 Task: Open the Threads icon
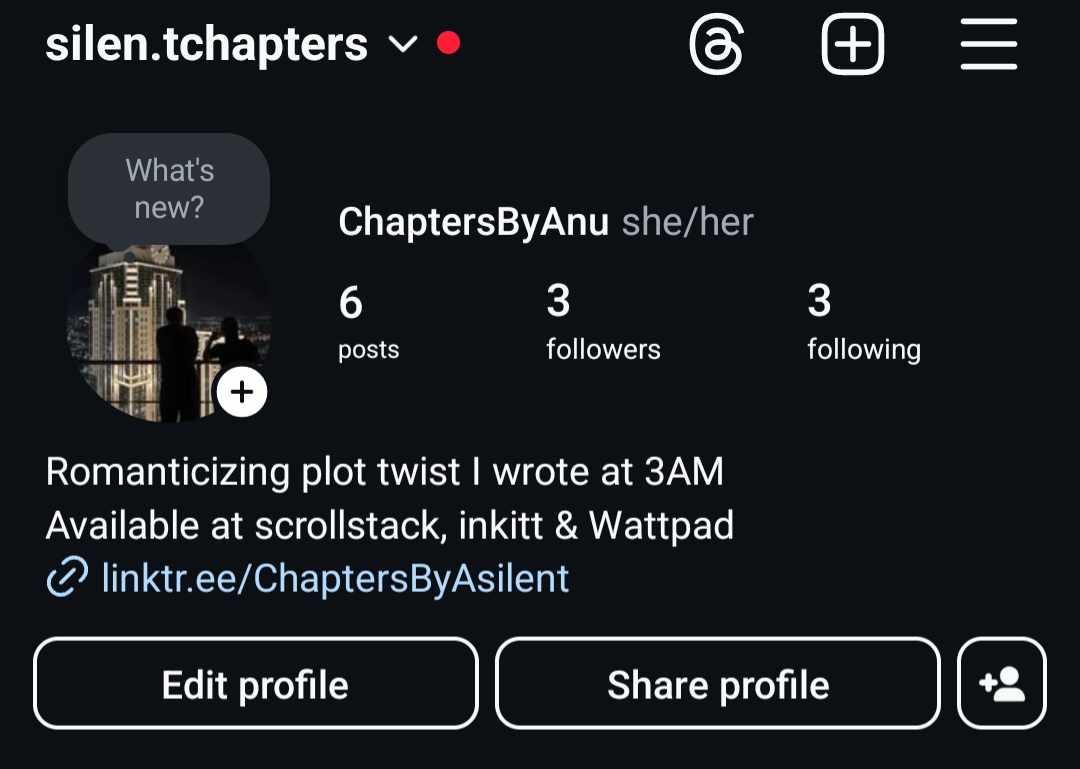pyautogui.click(x=717, y=45)
